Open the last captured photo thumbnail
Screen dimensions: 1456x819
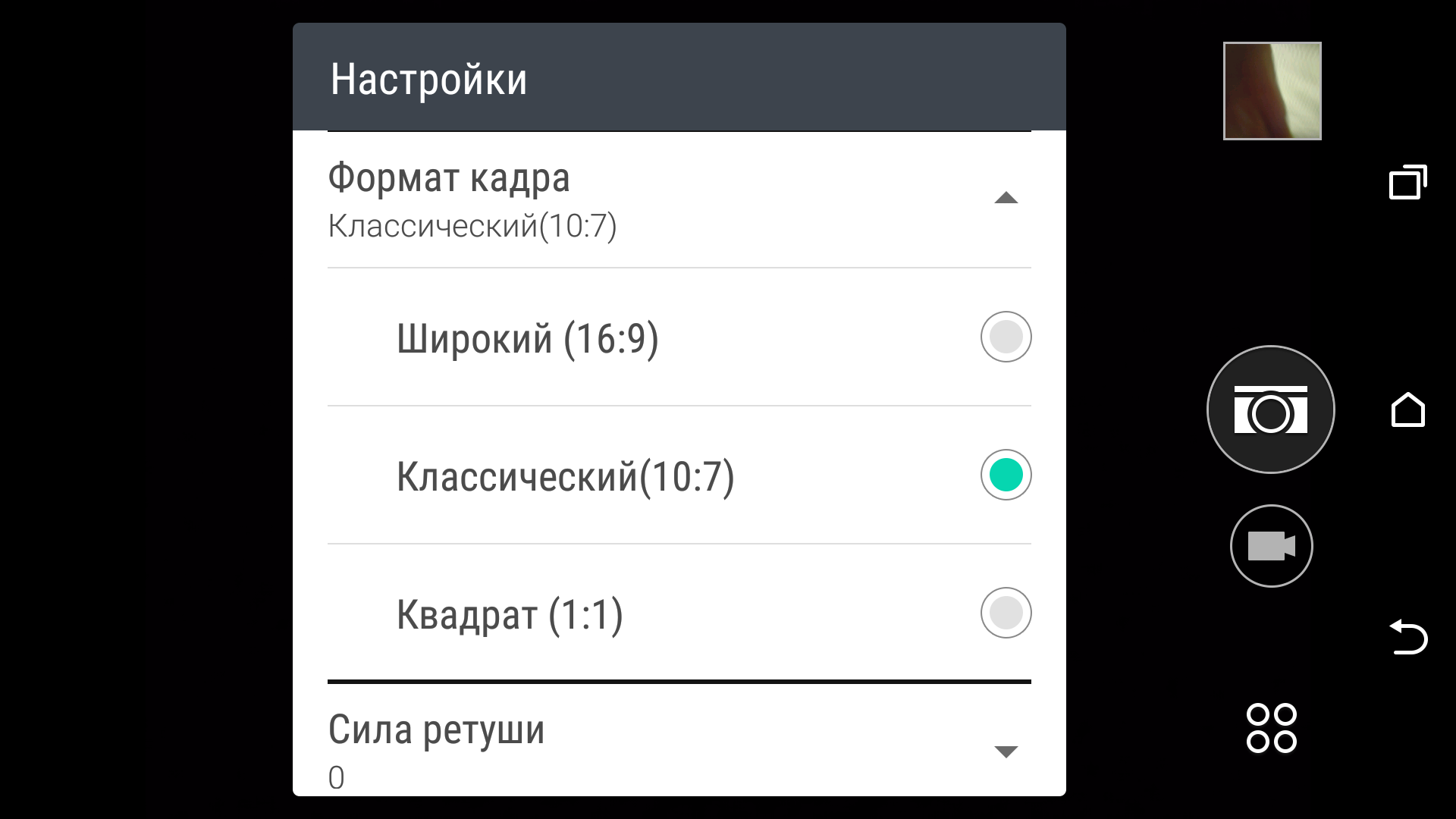[1272, 91]
